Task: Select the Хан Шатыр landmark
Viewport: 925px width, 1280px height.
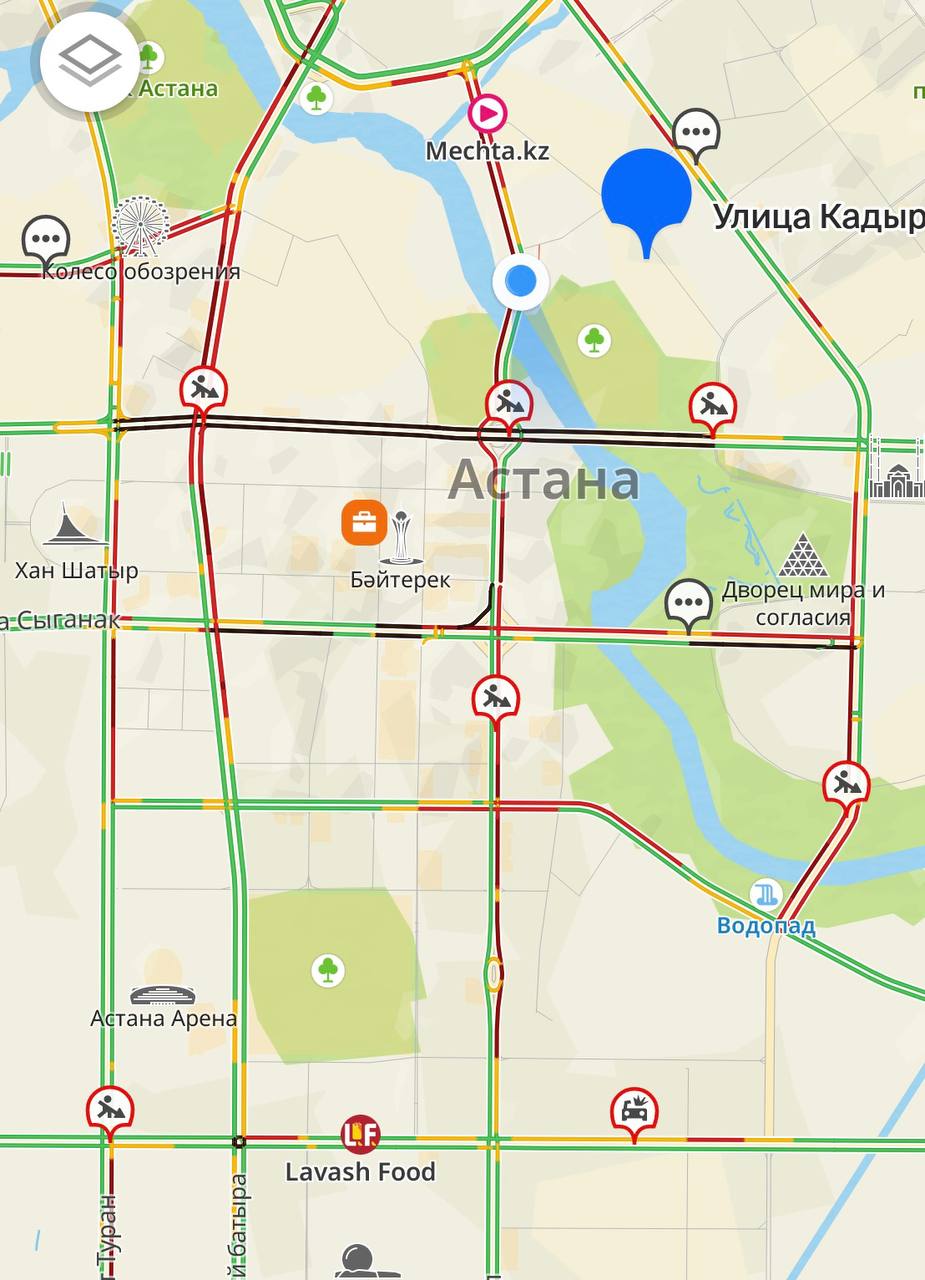Action: click(x=75, y=525)
